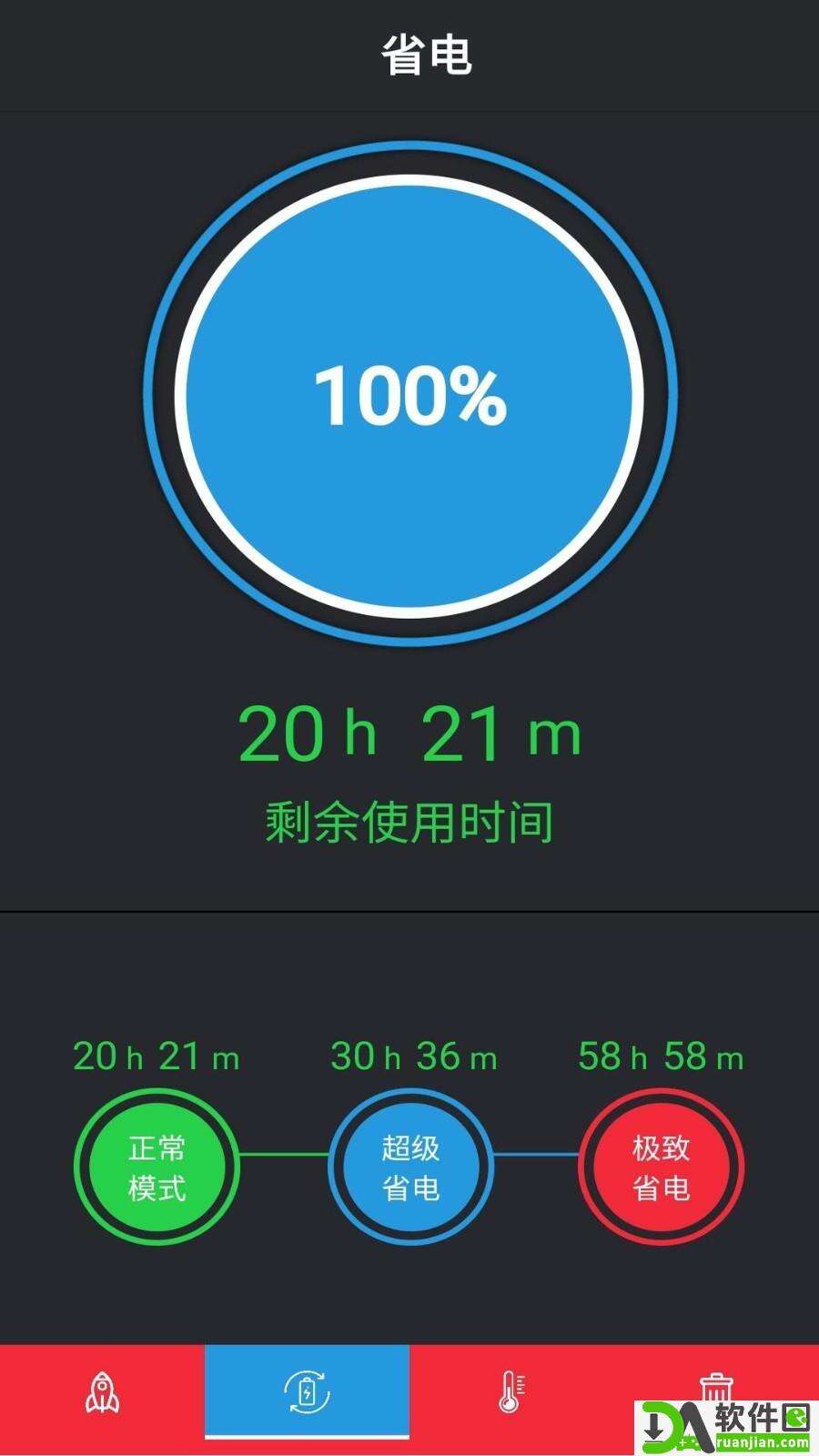Screen dimensions: 819x1456
Task: Switch to 超级省电 super saving mode
Action: pyautogui.click(x=410, y=1168)
